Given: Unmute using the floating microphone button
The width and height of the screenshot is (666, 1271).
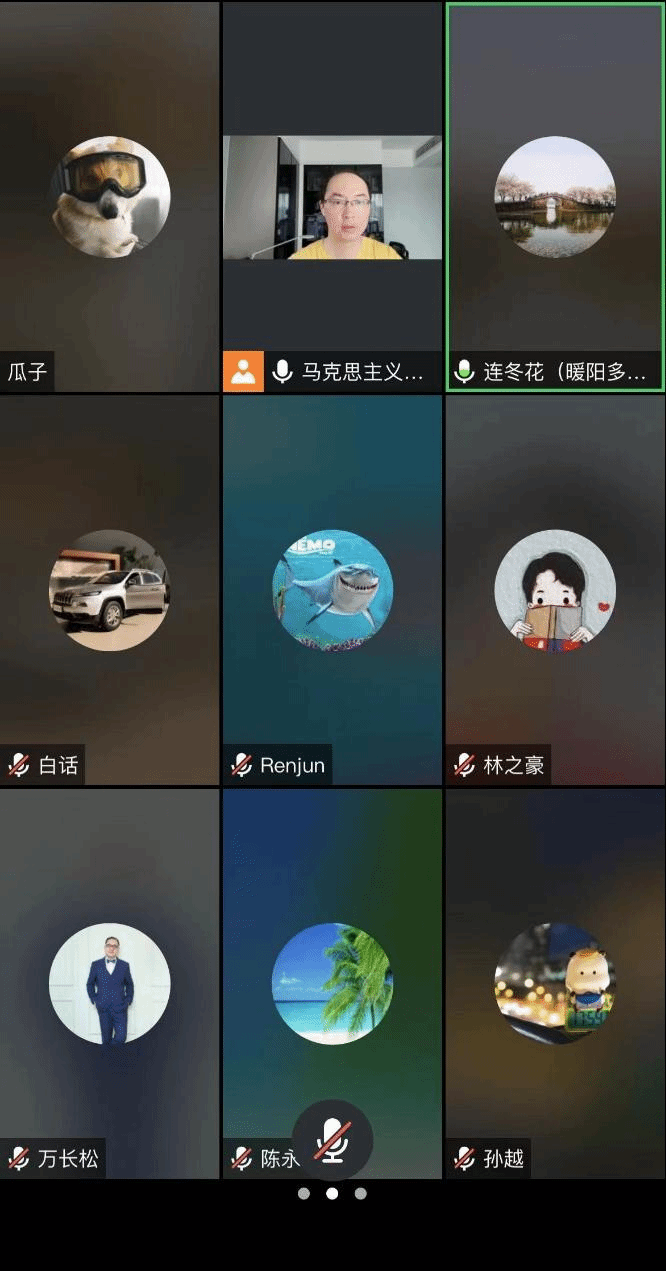Looking at the screenshot, I should pos(332,1140).
